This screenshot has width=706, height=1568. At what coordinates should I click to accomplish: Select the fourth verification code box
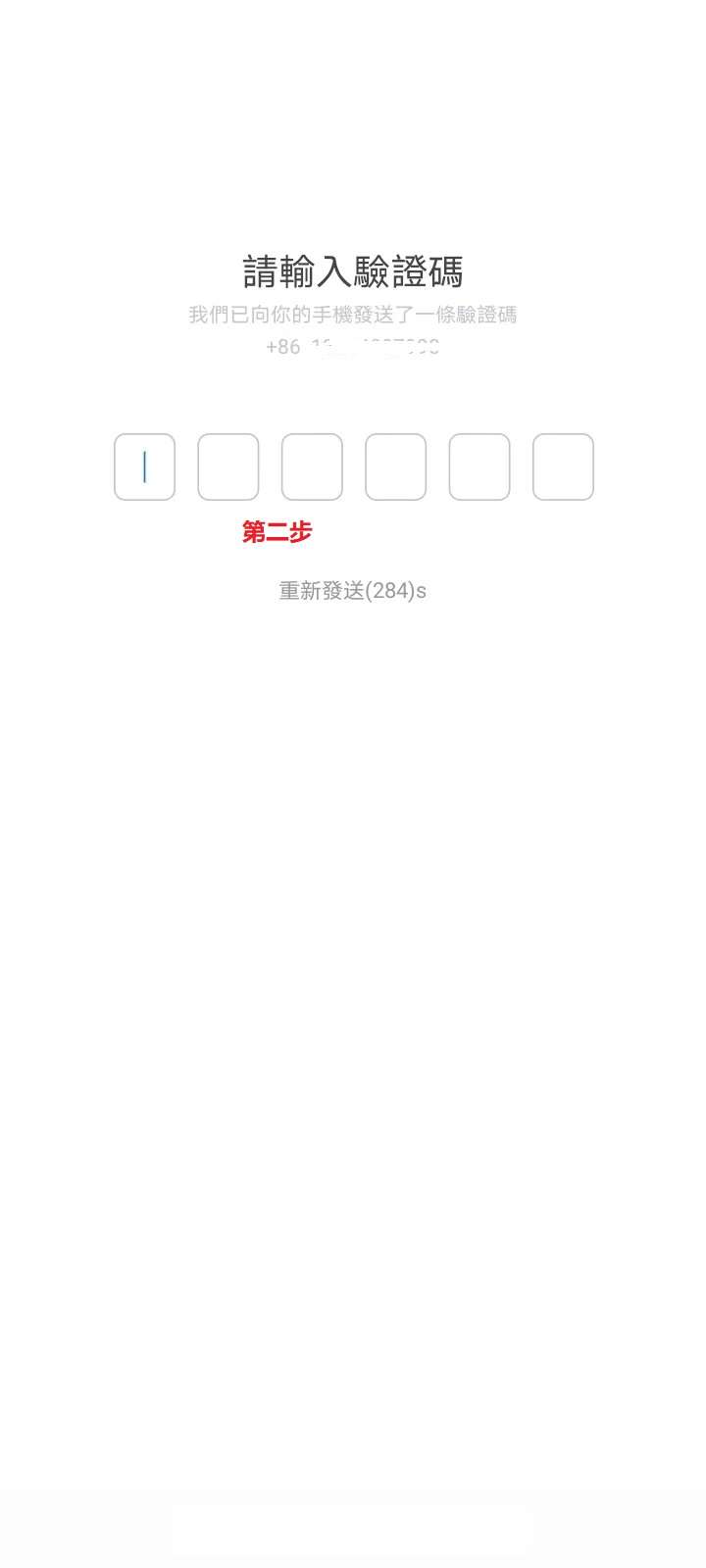pyautogui.click(x=395, y=466)
